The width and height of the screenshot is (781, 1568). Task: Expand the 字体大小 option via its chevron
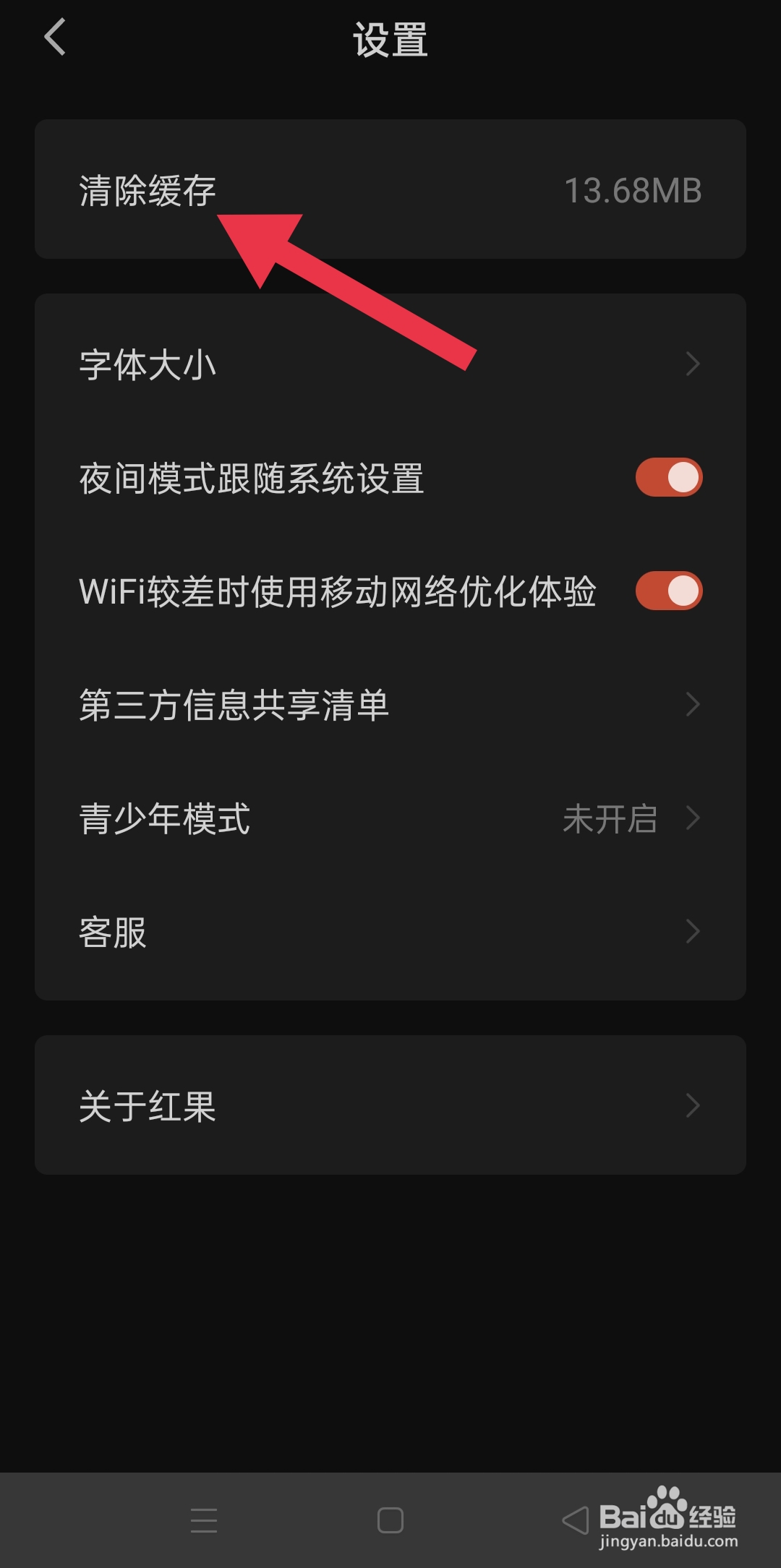[x=693, y=364]
